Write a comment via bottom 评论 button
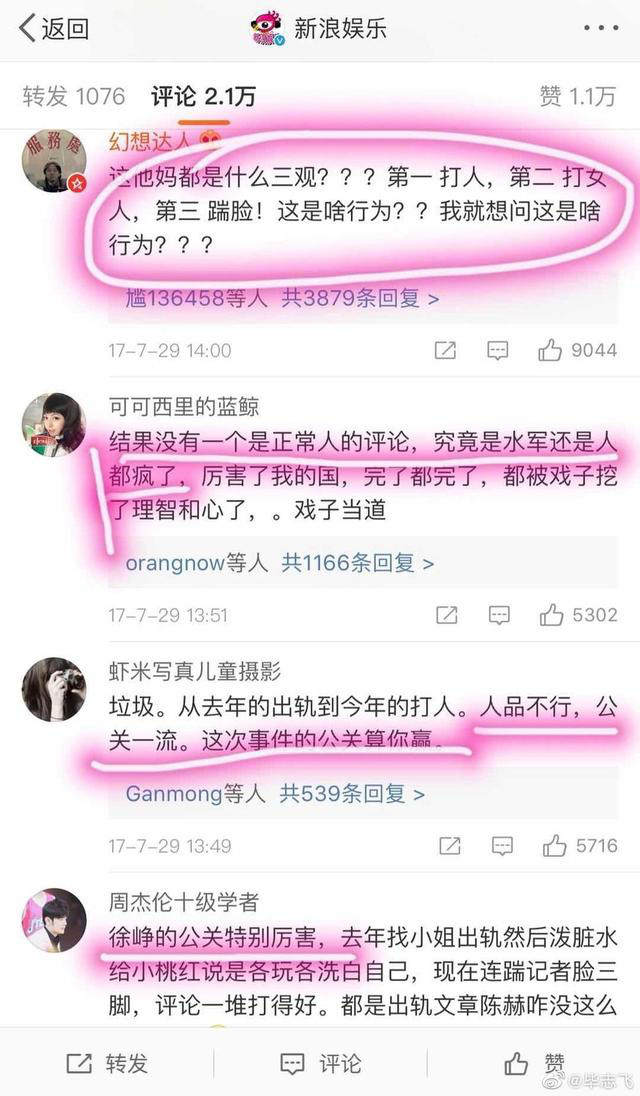This screenshot has width=640, height=1096. click(320, 1063)
